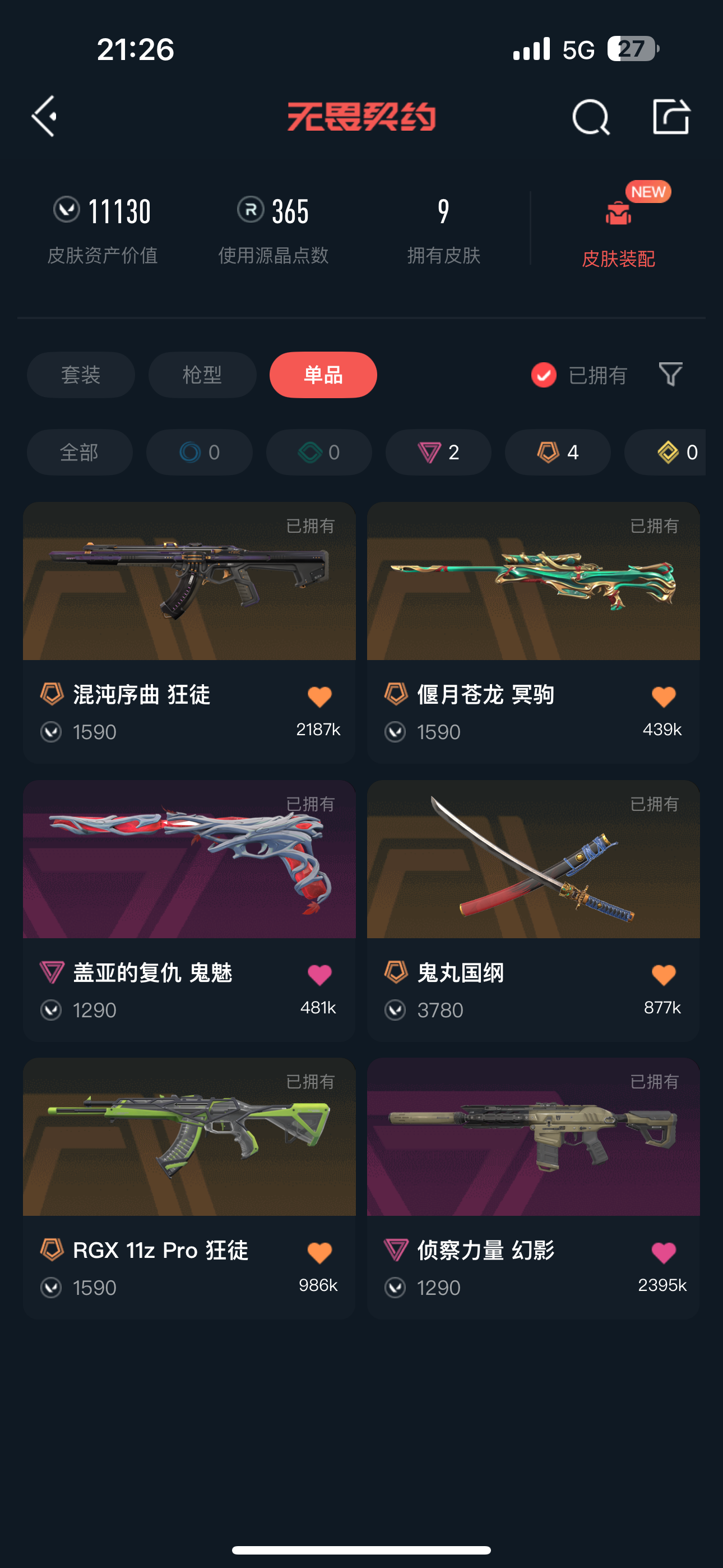Select the 全部 tier chip
The height and width of the screenshot is (1568, 723).
[80, 452]
